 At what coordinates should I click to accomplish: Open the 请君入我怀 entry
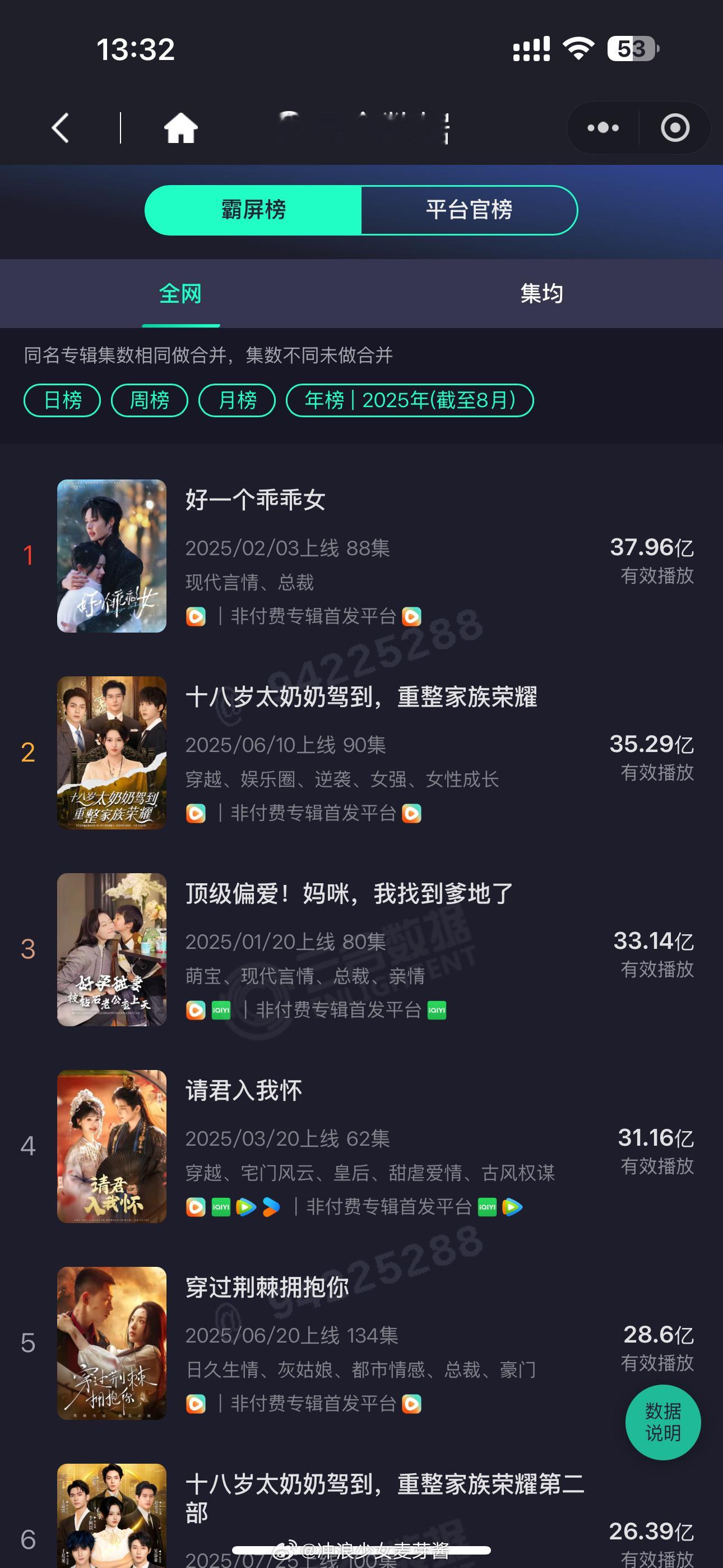click(x=243, y=1091)
